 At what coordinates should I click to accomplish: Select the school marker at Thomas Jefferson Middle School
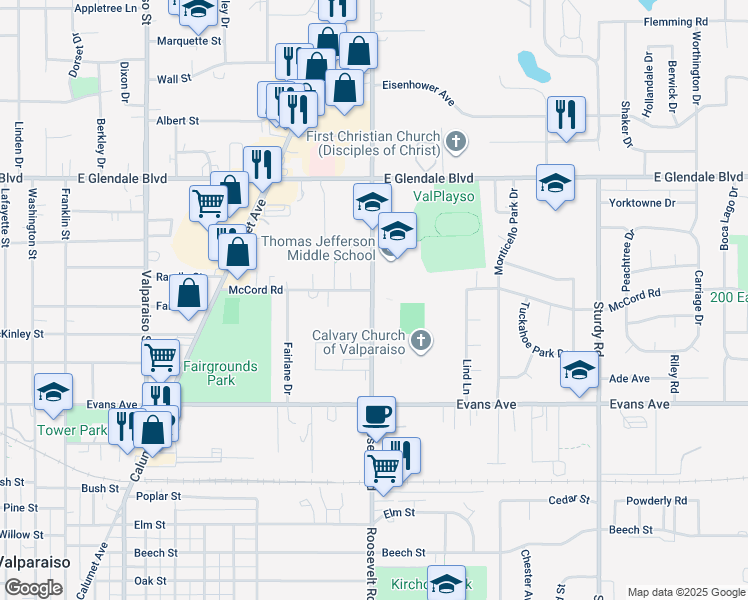[396, 234]
